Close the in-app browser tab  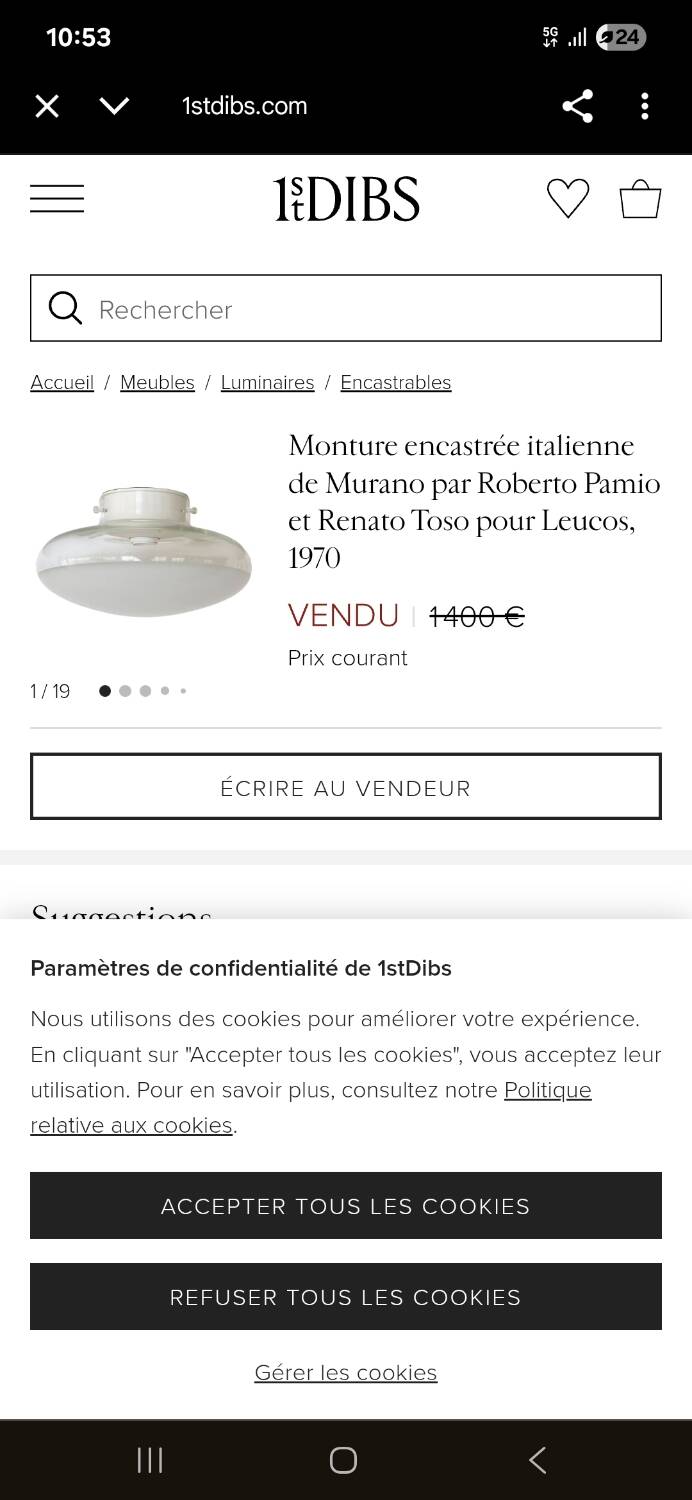click(x=47, y=106)
